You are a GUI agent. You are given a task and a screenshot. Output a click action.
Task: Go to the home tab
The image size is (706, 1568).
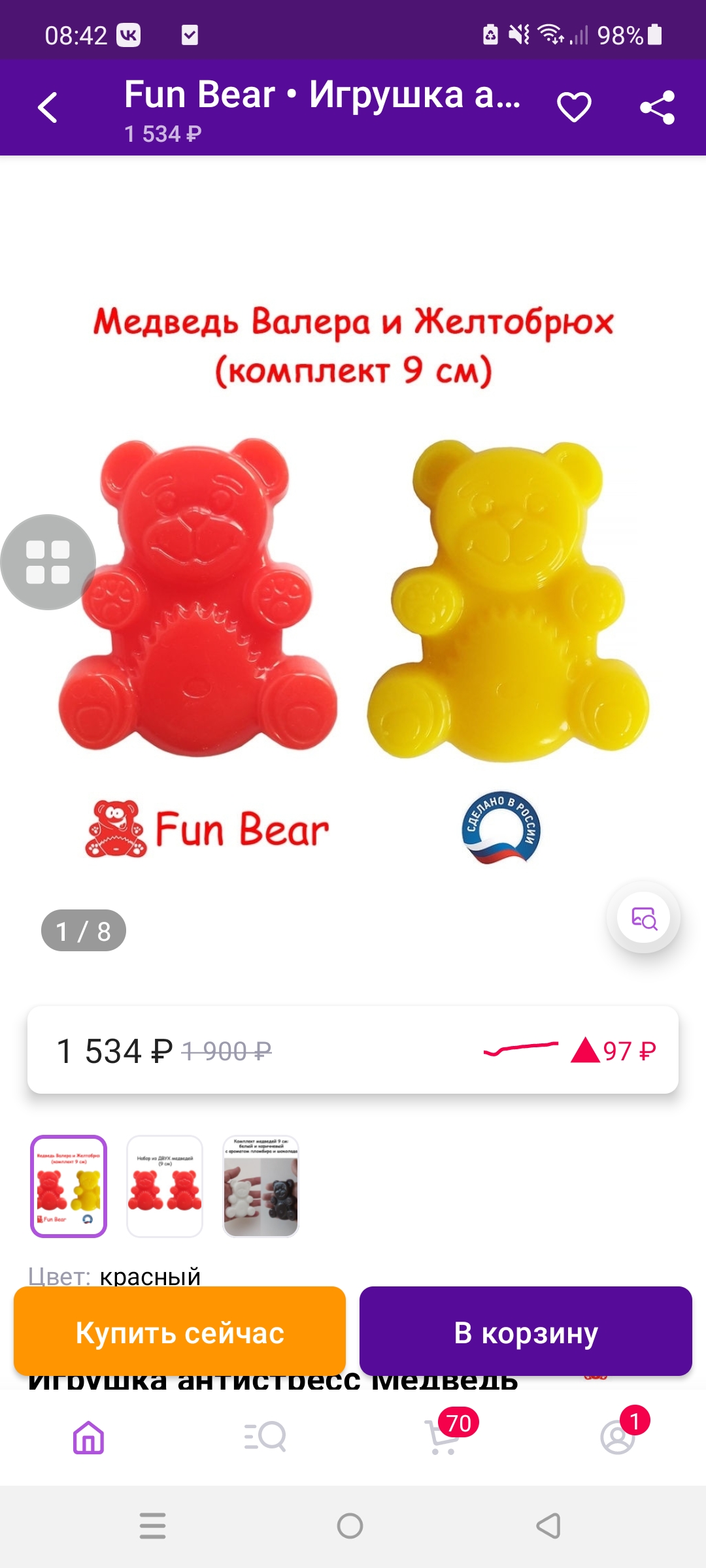pos(88,1437)
